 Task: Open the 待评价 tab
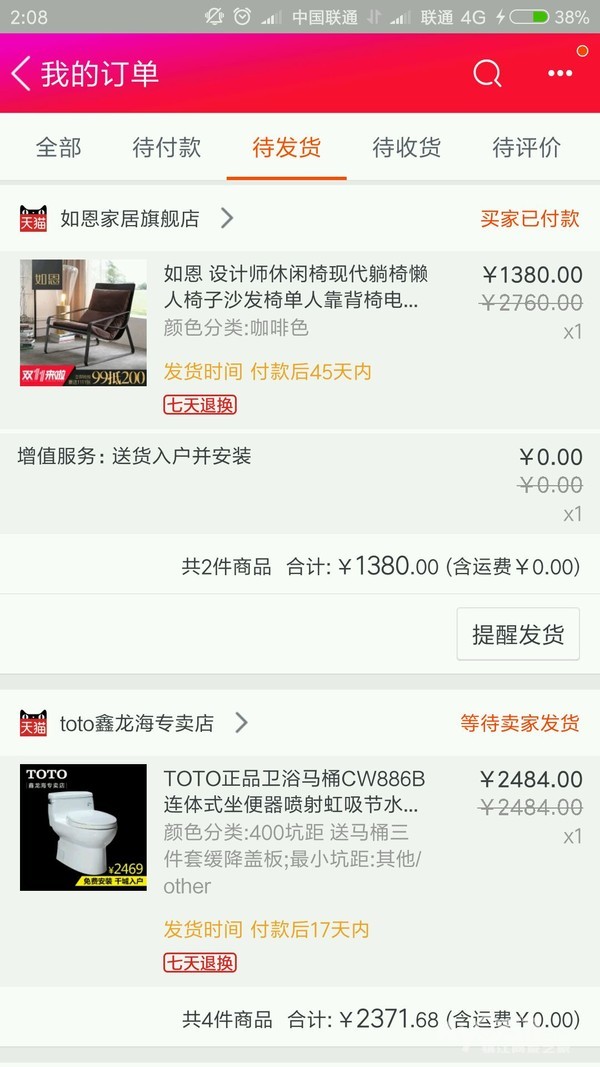click(x=527, y=148)
